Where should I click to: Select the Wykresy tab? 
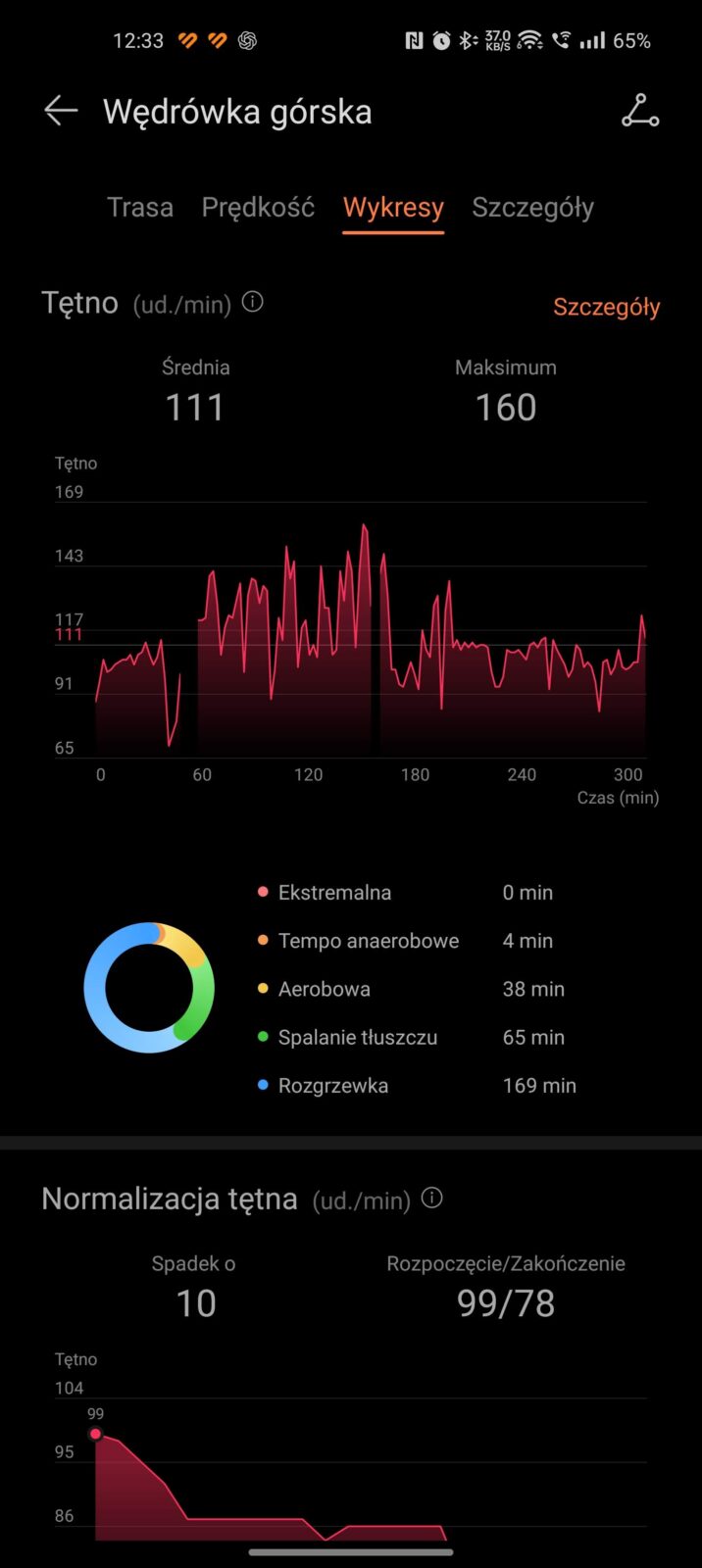(393, 208)
